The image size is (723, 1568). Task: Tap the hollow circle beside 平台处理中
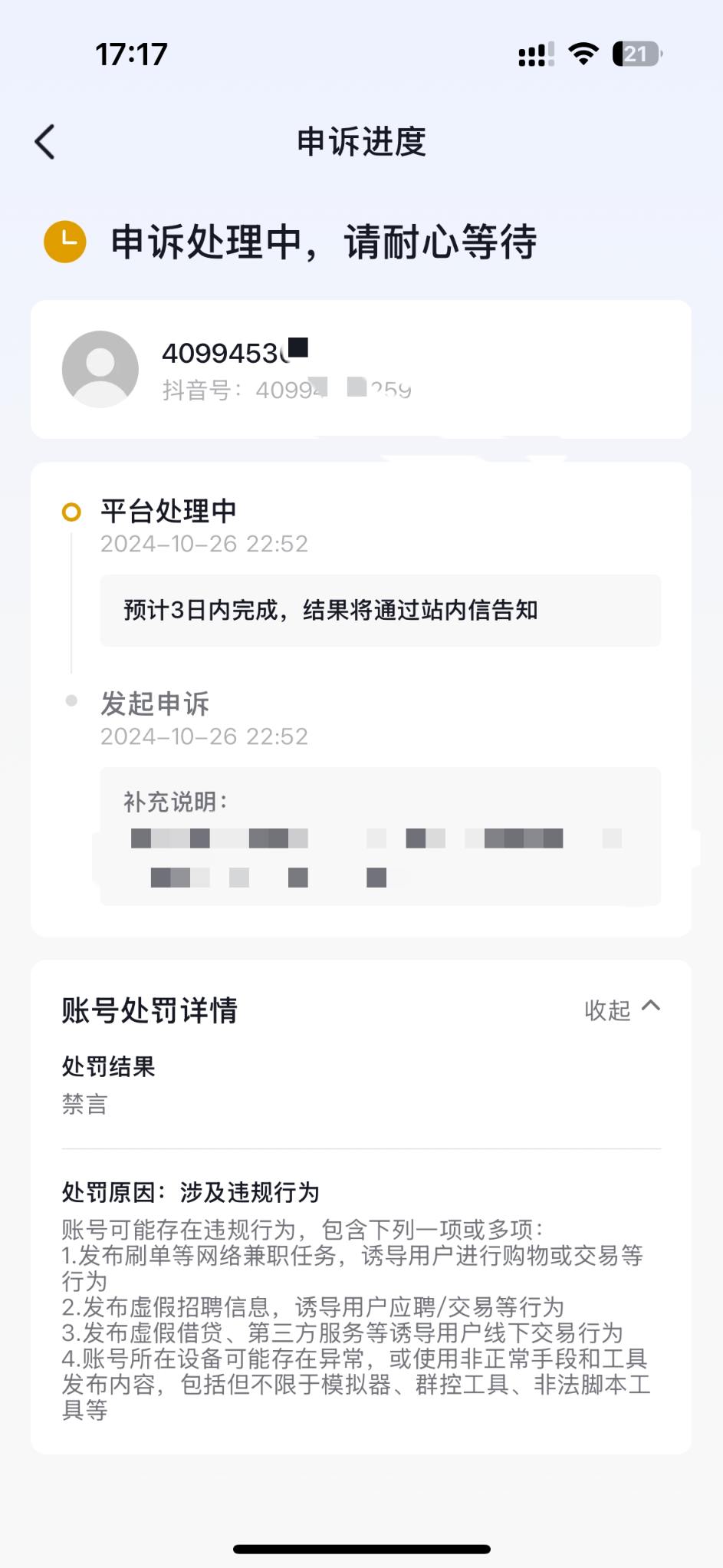pos(72,511)
